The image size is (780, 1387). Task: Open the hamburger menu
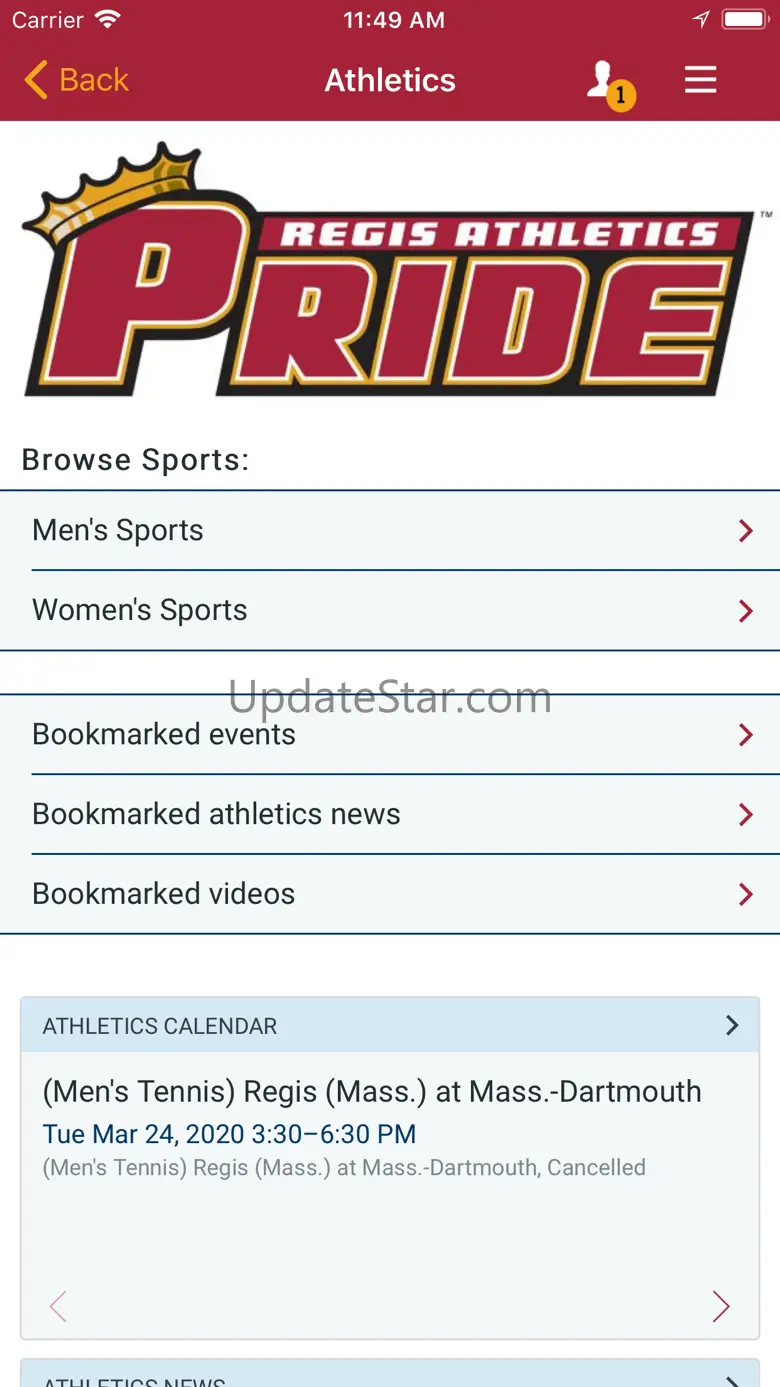(700, 80)
